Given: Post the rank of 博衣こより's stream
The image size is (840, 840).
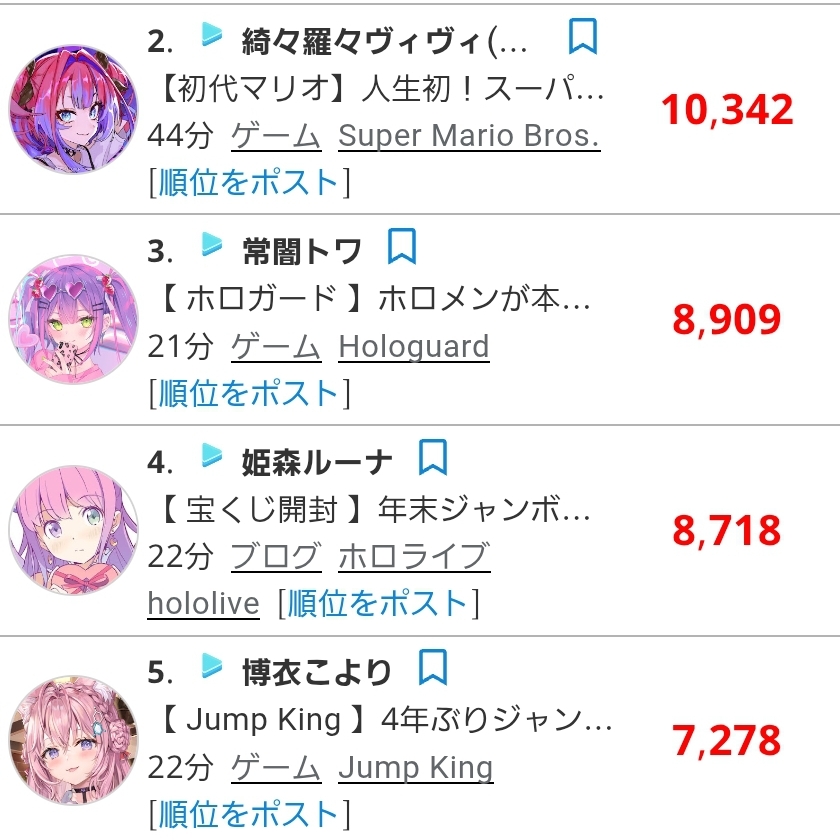Looking at the screenshot, I should tap(249, 814).
